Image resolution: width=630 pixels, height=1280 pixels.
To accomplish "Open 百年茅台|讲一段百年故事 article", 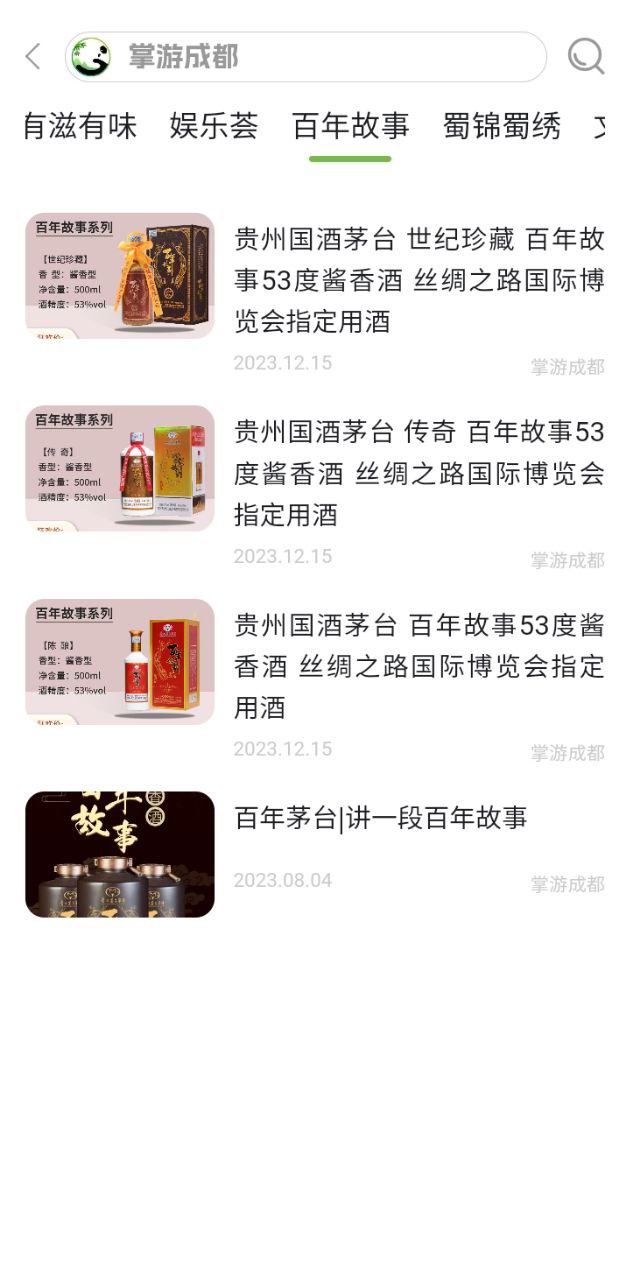I will click(x=380, y=819).
